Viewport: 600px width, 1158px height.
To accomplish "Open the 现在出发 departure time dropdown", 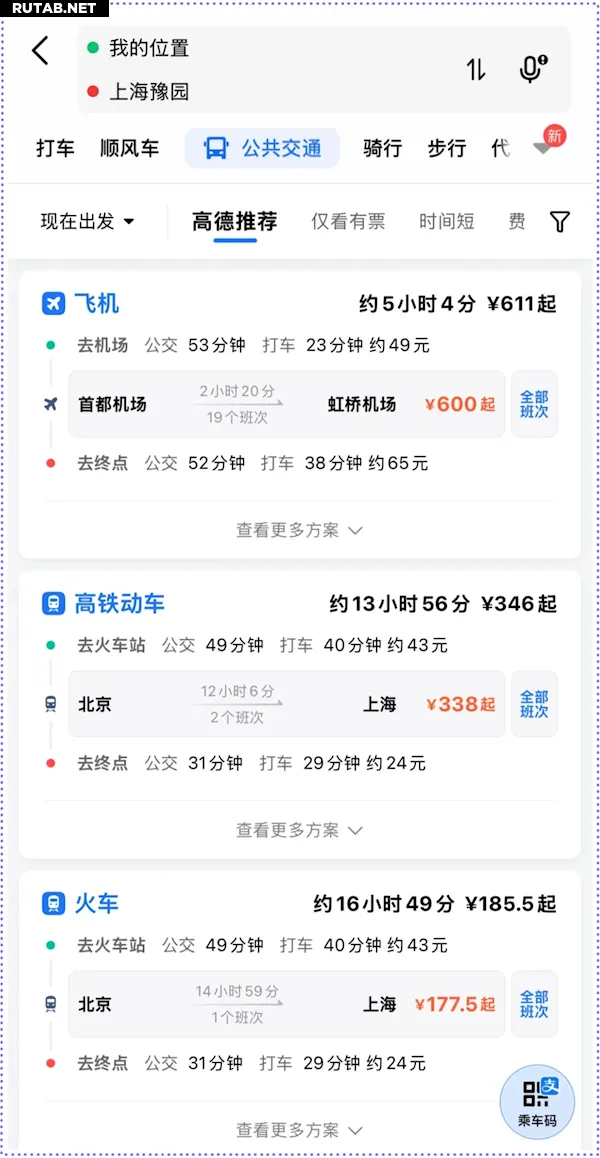I will pyautogui.click(x=87, y=221).
